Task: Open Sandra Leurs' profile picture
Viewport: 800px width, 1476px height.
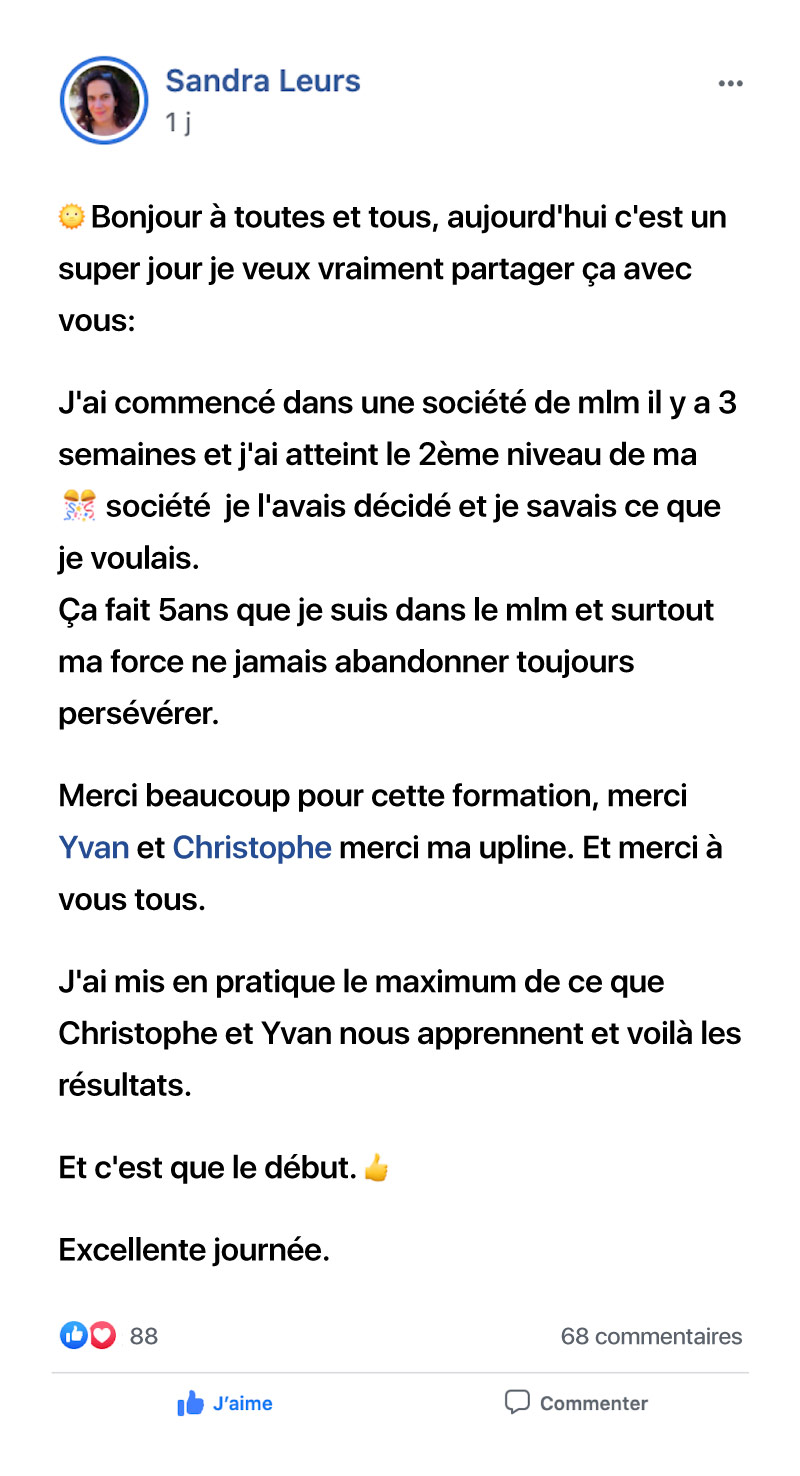Action: (104, 100)
